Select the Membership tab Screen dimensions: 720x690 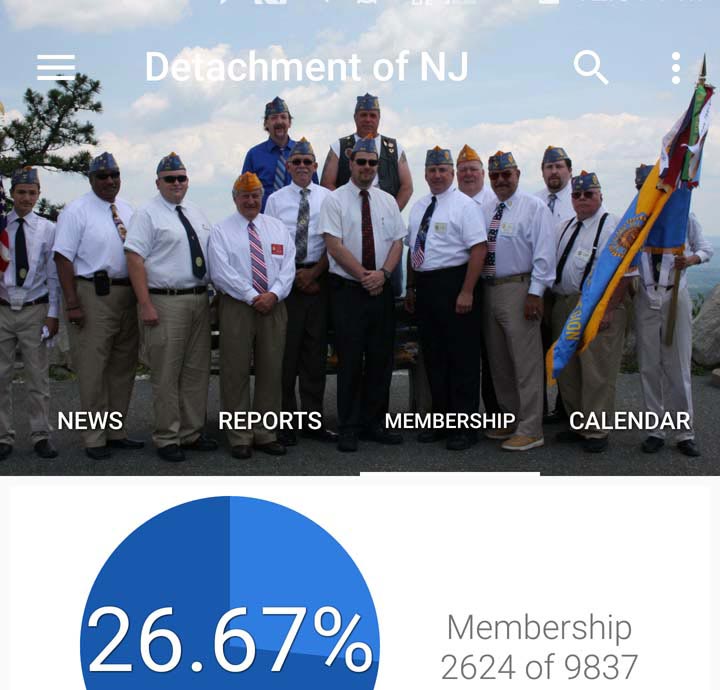tap(450, 421)
